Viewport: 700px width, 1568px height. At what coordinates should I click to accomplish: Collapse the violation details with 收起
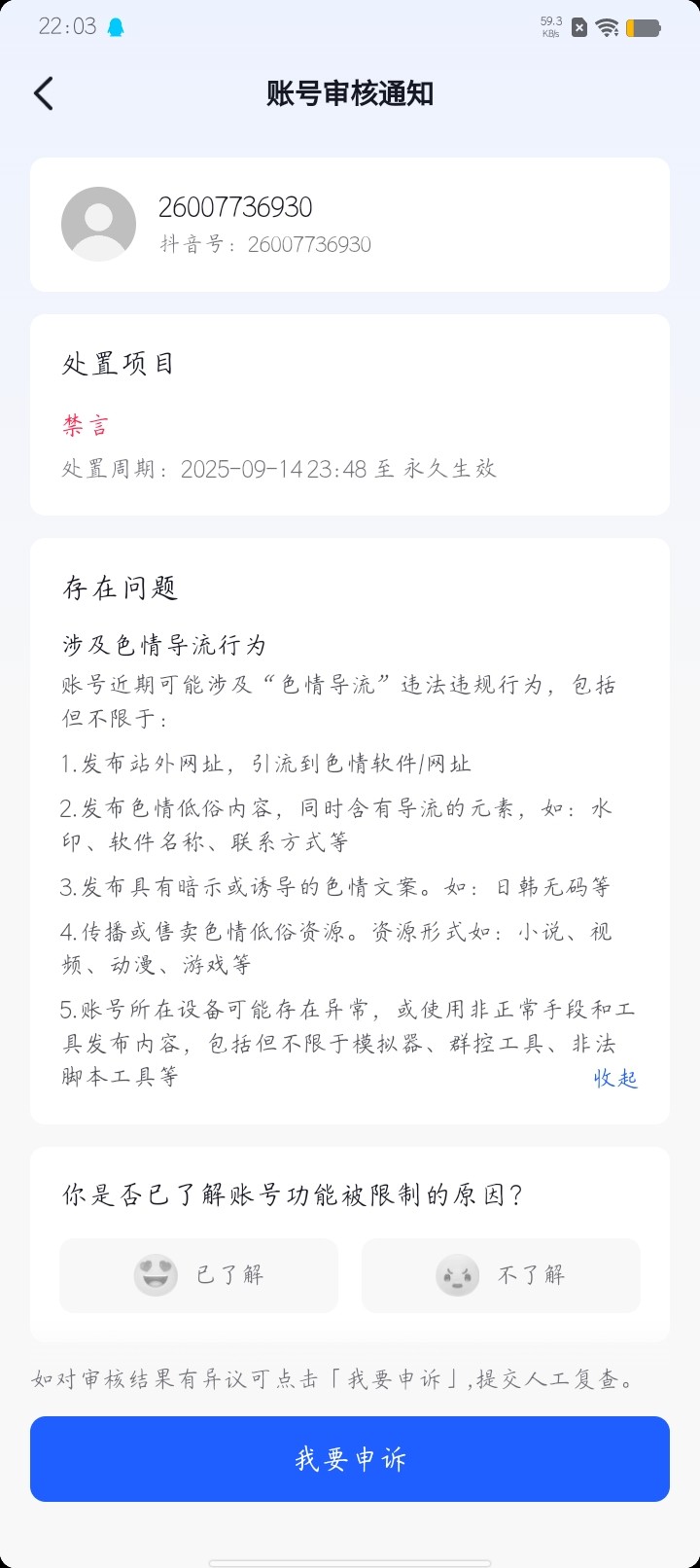point(615,1078)
